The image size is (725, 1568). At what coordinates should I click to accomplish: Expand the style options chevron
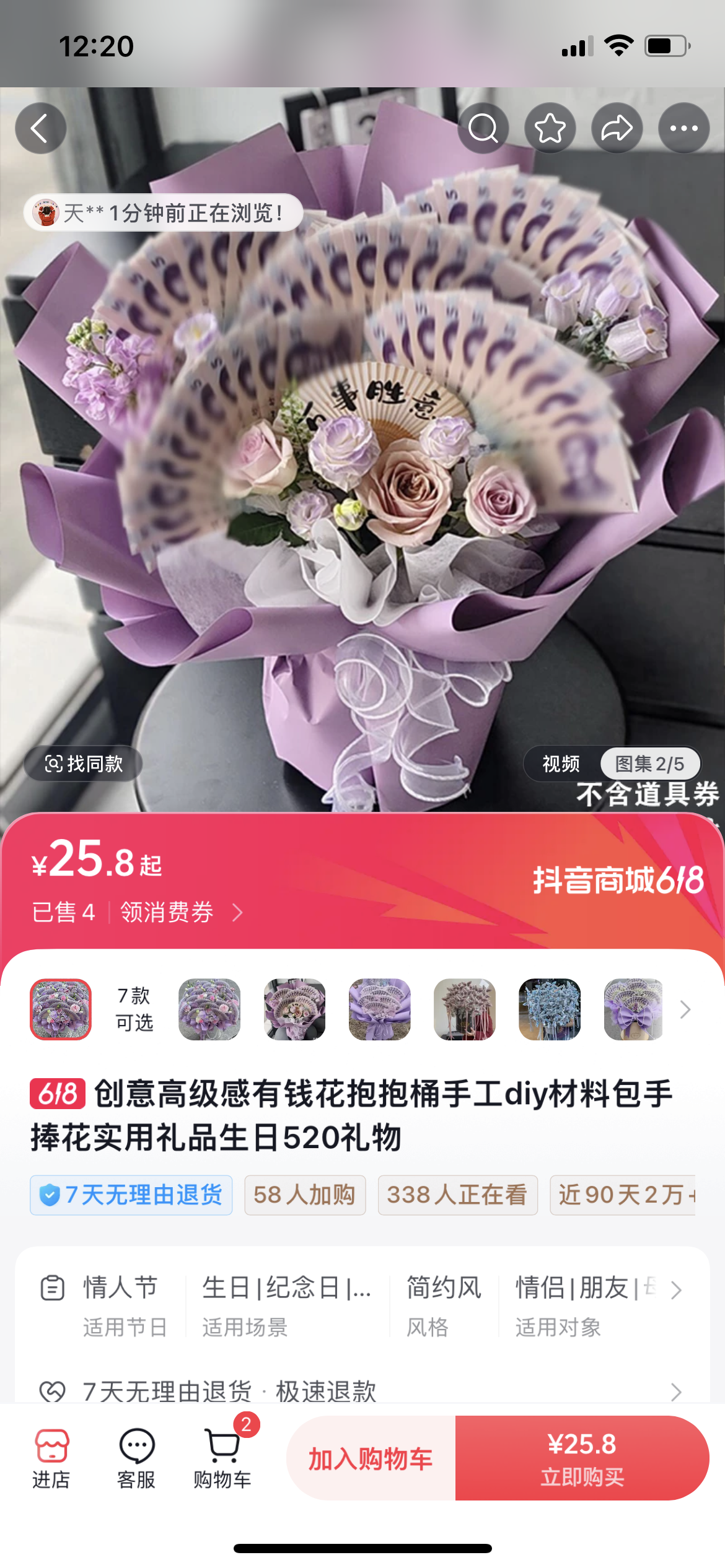coord(685,1009)
